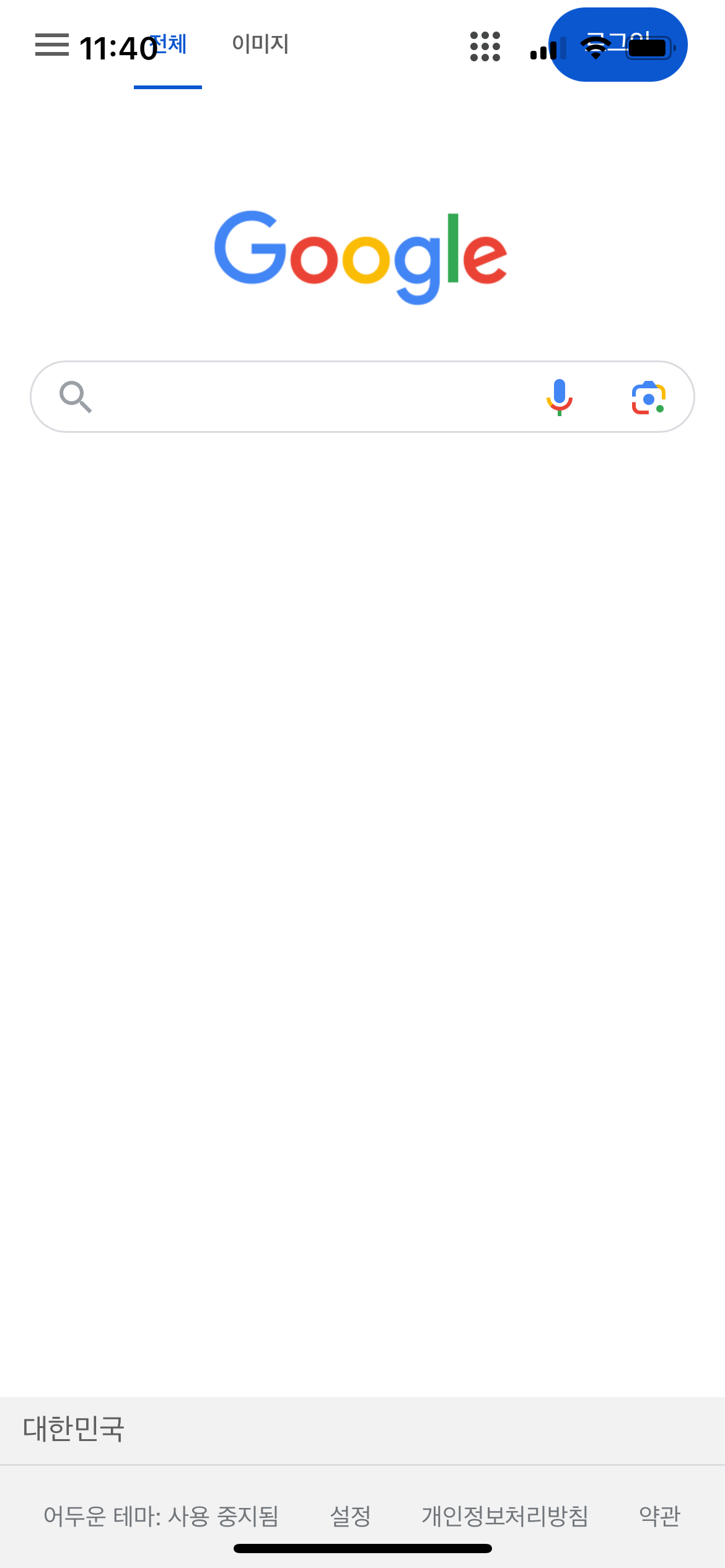This screenshot has height=1568, width=725.
Task: Open the Google apps grid
Action: click(485, 46)
